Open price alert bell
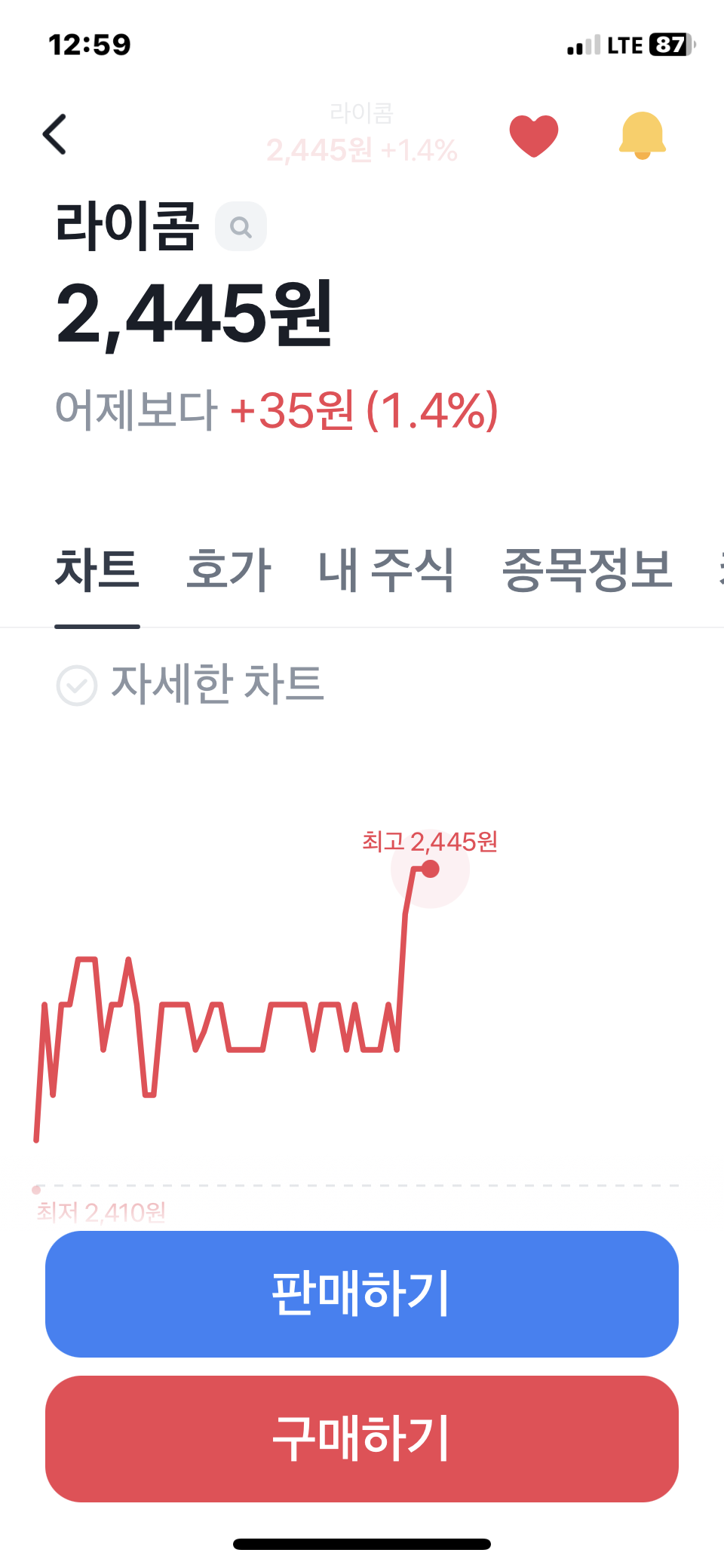 [642, 136]
